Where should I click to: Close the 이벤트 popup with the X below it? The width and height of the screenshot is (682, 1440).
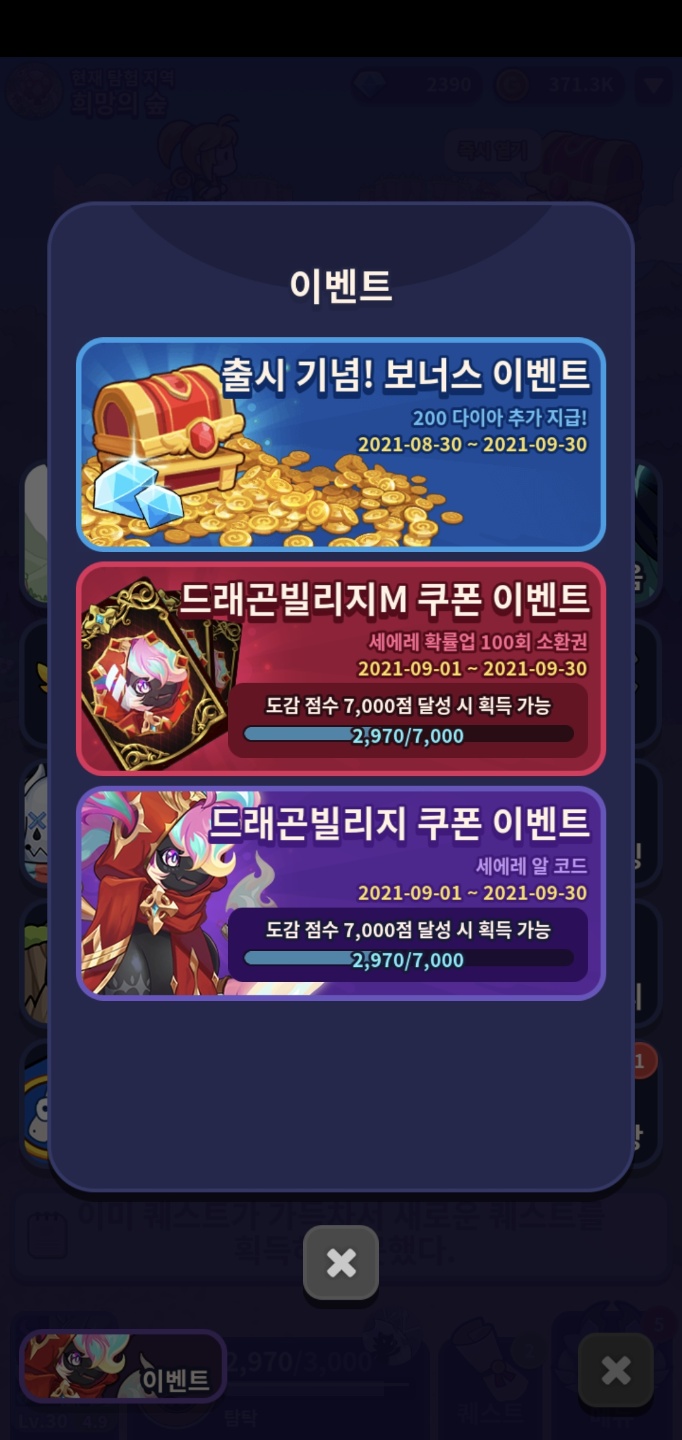click(341, 1263)
